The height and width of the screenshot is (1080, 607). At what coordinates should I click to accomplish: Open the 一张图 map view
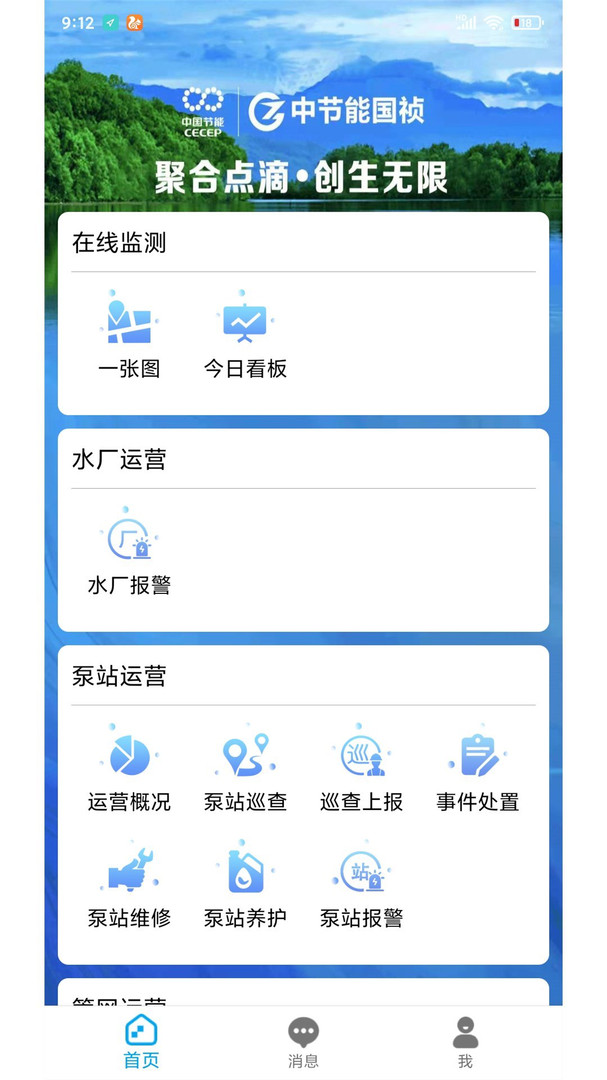[x=129, y=336]
